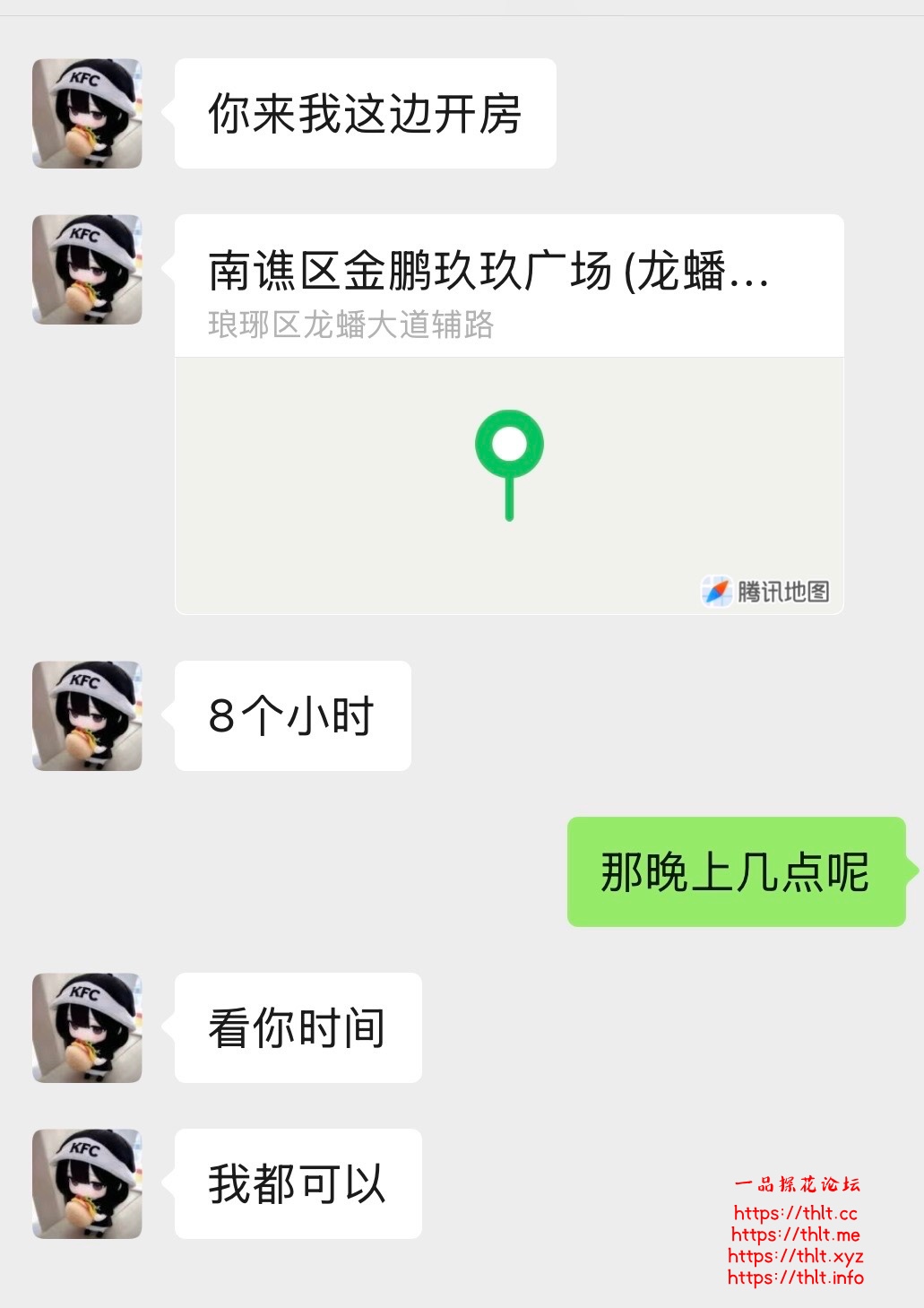
Task: Open contact profile from avatar beside "8个小时"
Action: coord(87,716)
